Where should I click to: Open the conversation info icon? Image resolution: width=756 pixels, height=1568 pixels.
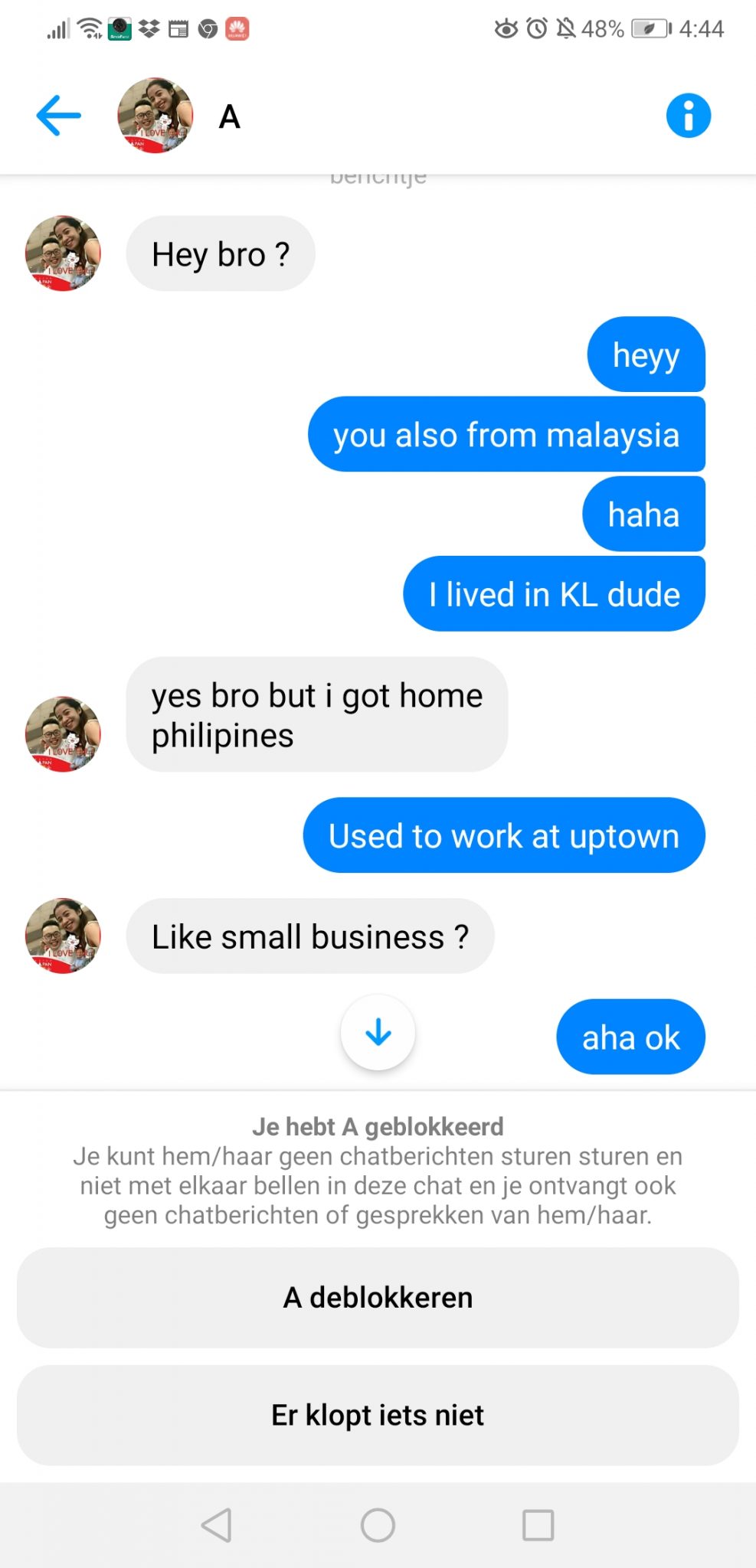pos(688,116)
